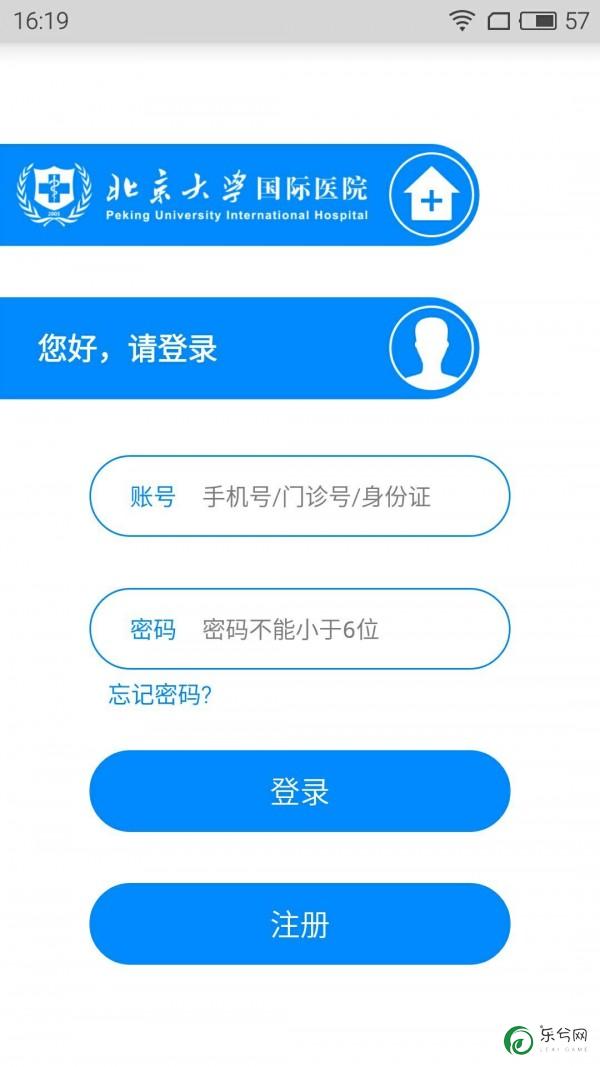Screen dimensions: 600x1067
Task: Tap the user avatar icon
Action: pyautogui.click(x=431, y=348)
